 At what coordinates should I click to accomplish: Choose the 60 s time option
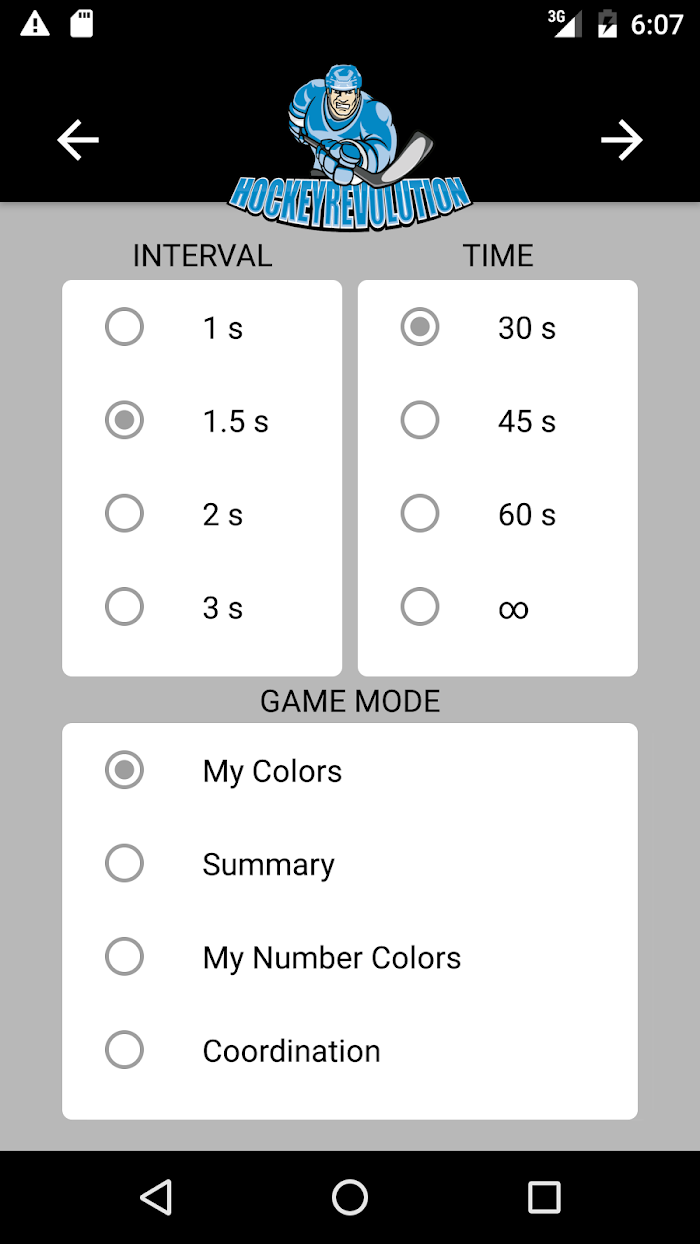click(x=497, y=513)
